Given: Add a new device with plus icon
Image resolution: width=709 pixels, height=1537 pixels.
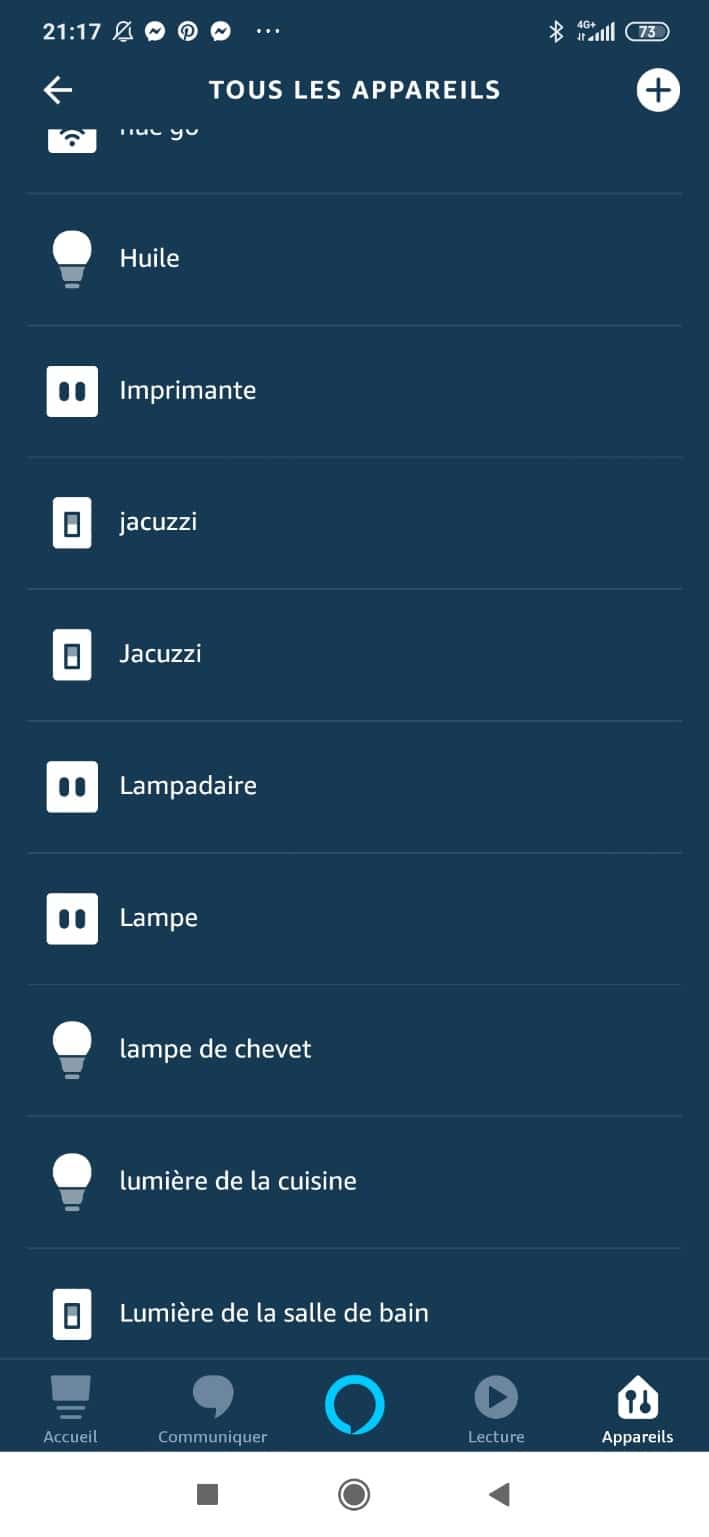Looking at the screenshot, I should tap(658, 90).
